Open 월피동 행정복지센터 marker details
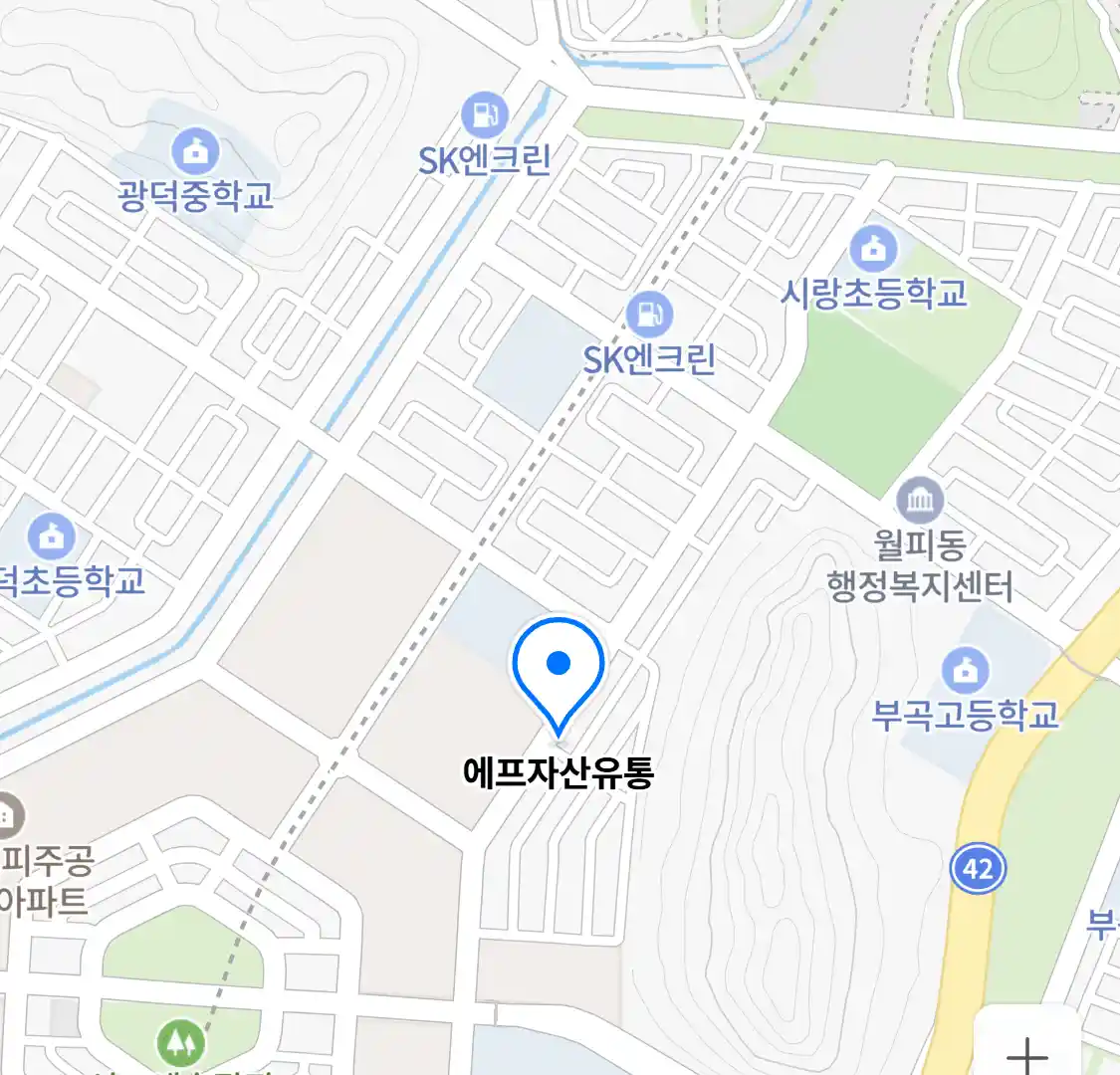Screen dimensions: 1120x1075 [x=920, y=502]
